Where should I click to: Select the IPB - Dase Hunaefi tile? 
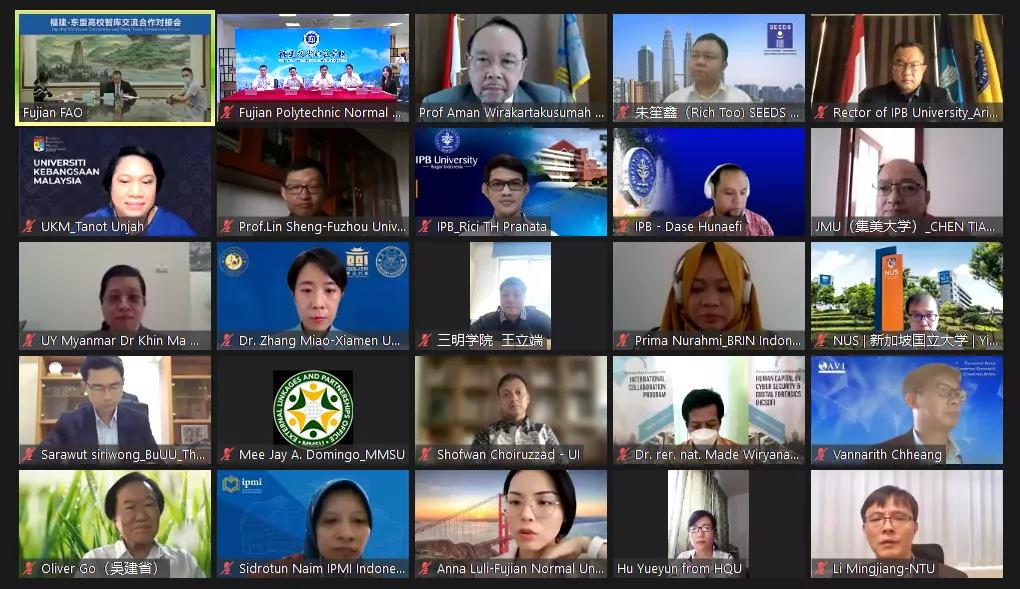pyautogui.click(x=709, y=182)
